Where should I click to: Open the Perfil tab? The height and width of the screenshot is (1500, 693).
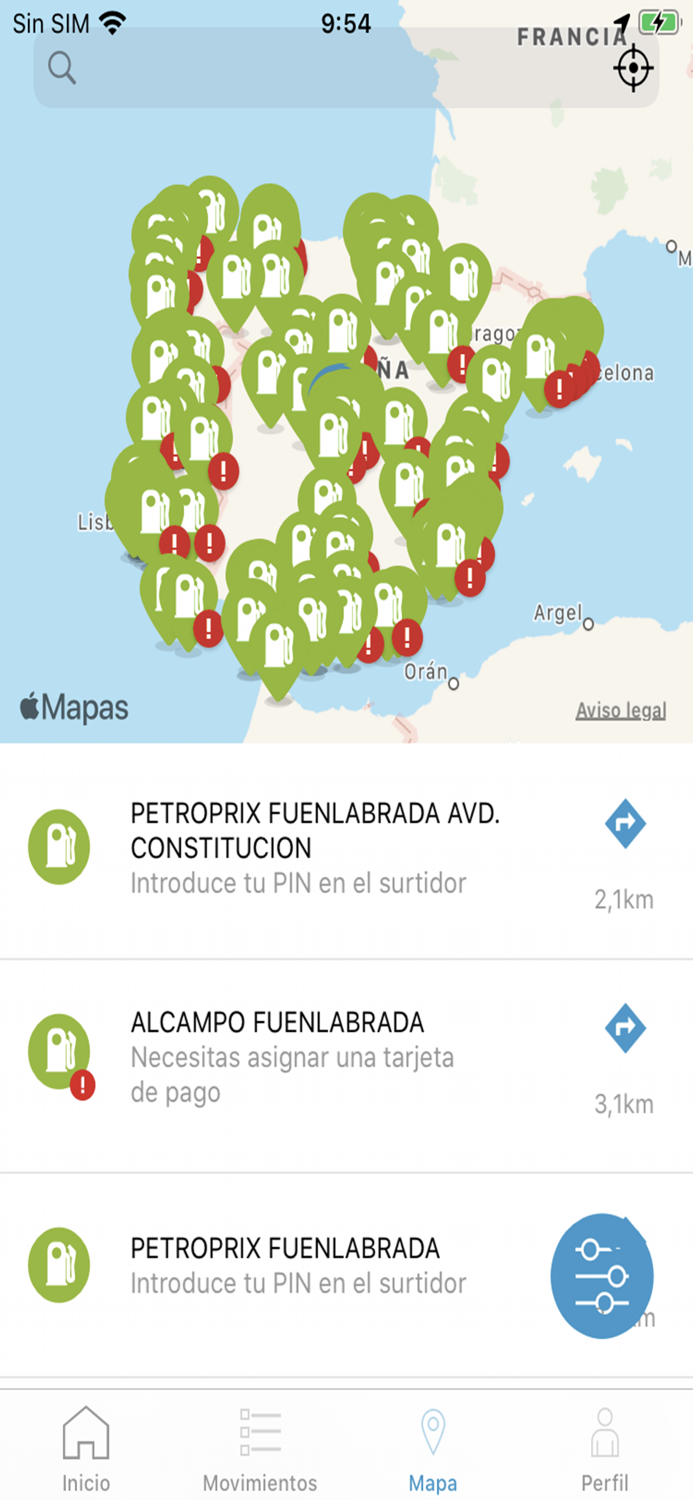(605, 1448)
